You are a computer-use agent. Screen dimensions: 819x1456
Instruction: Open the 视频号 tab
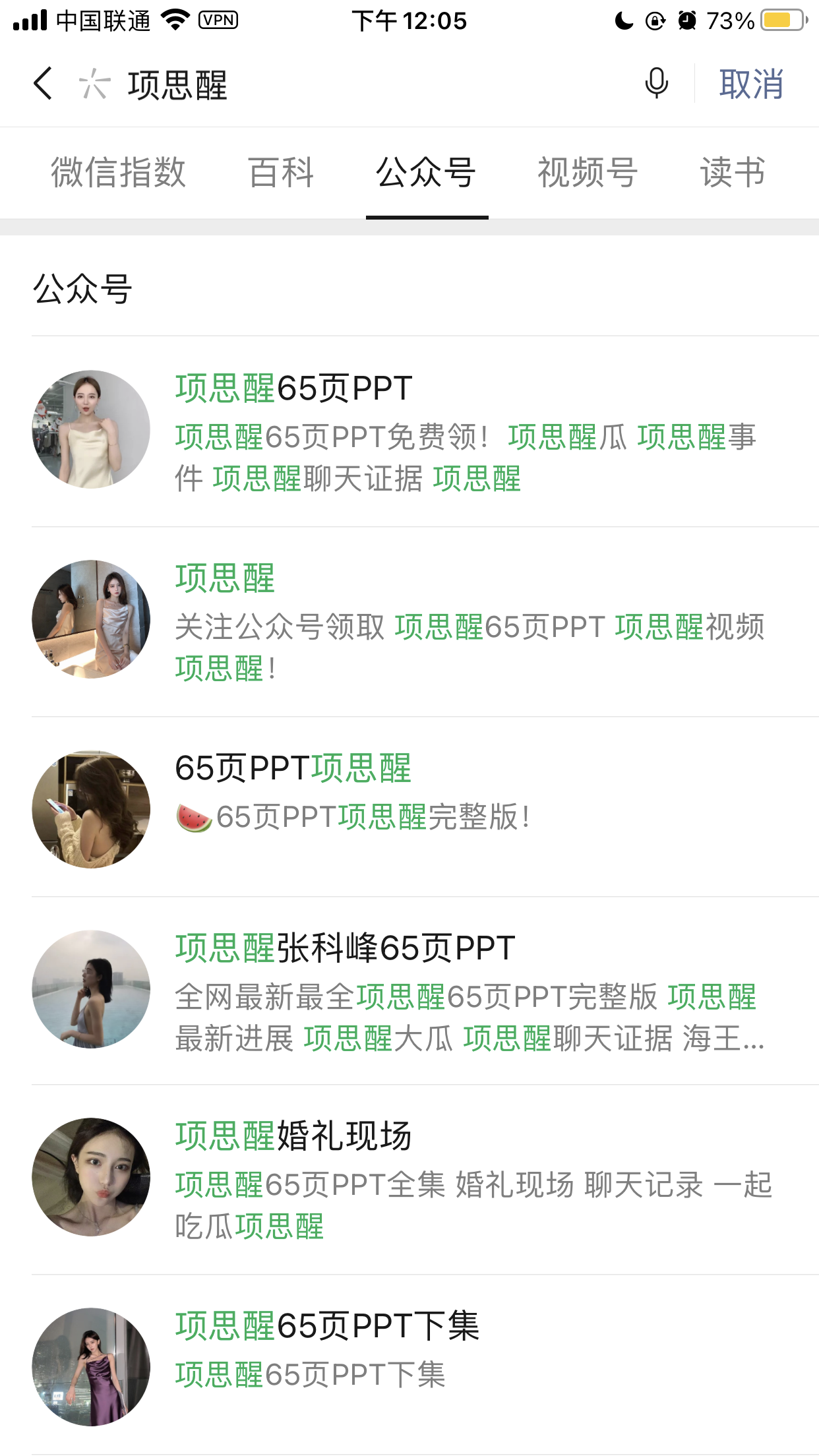tap(587, 173)
